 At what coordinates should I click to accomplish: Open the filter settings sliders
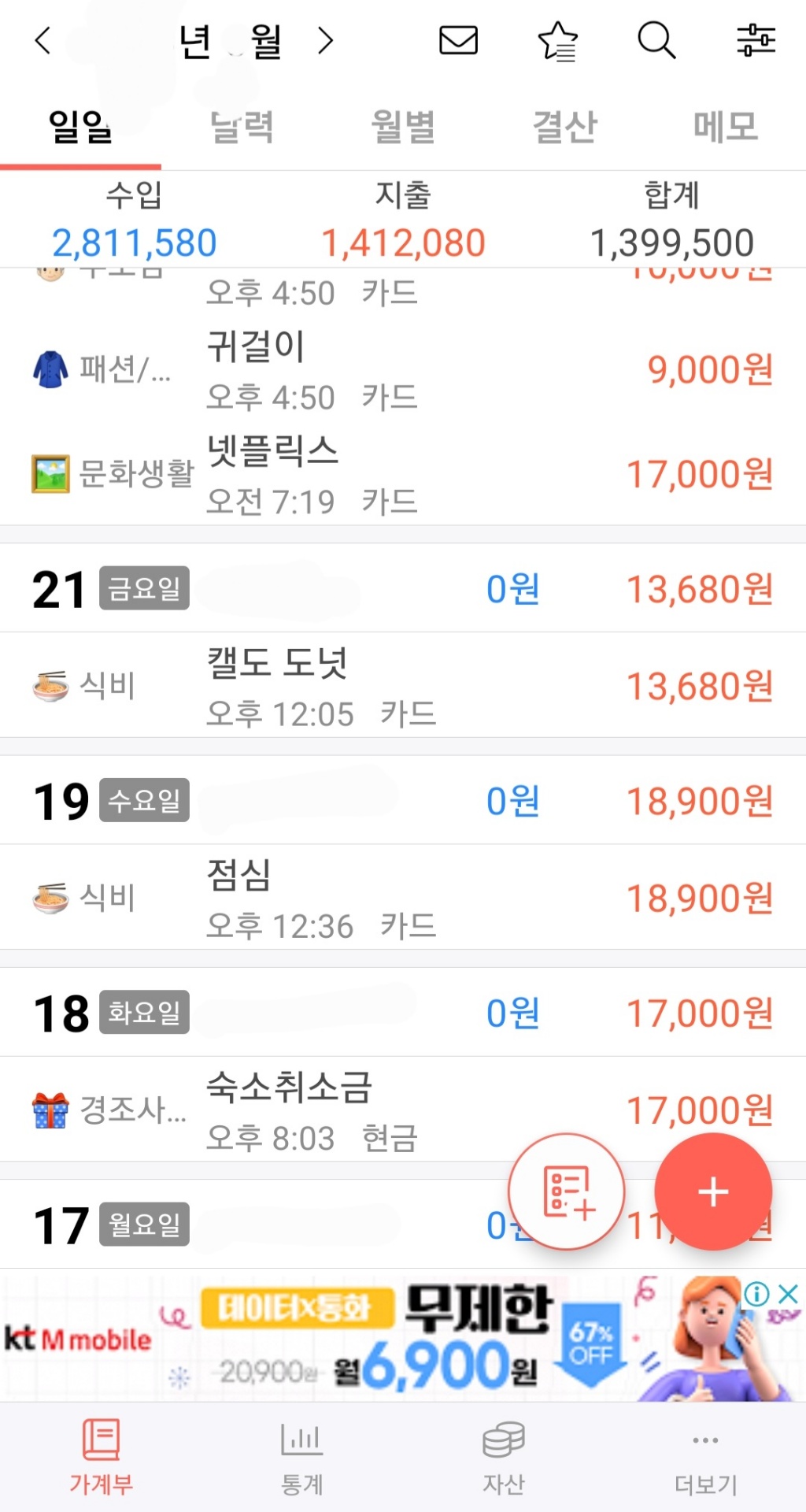756,40
